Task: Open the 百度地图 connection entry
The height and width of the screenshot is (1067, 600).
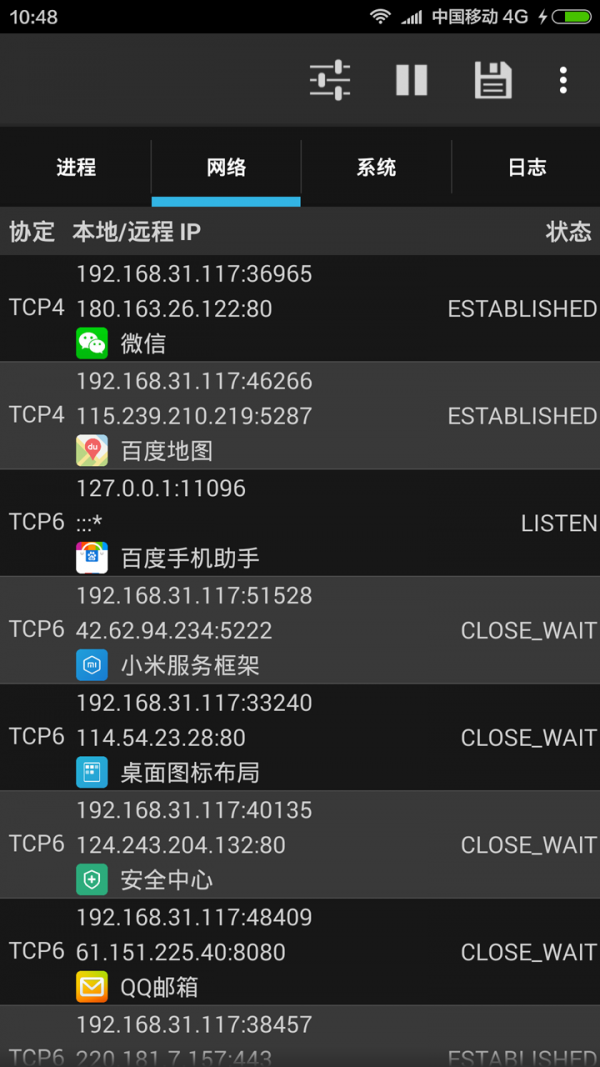Action: pyautogui.click(x=300, y=416)
